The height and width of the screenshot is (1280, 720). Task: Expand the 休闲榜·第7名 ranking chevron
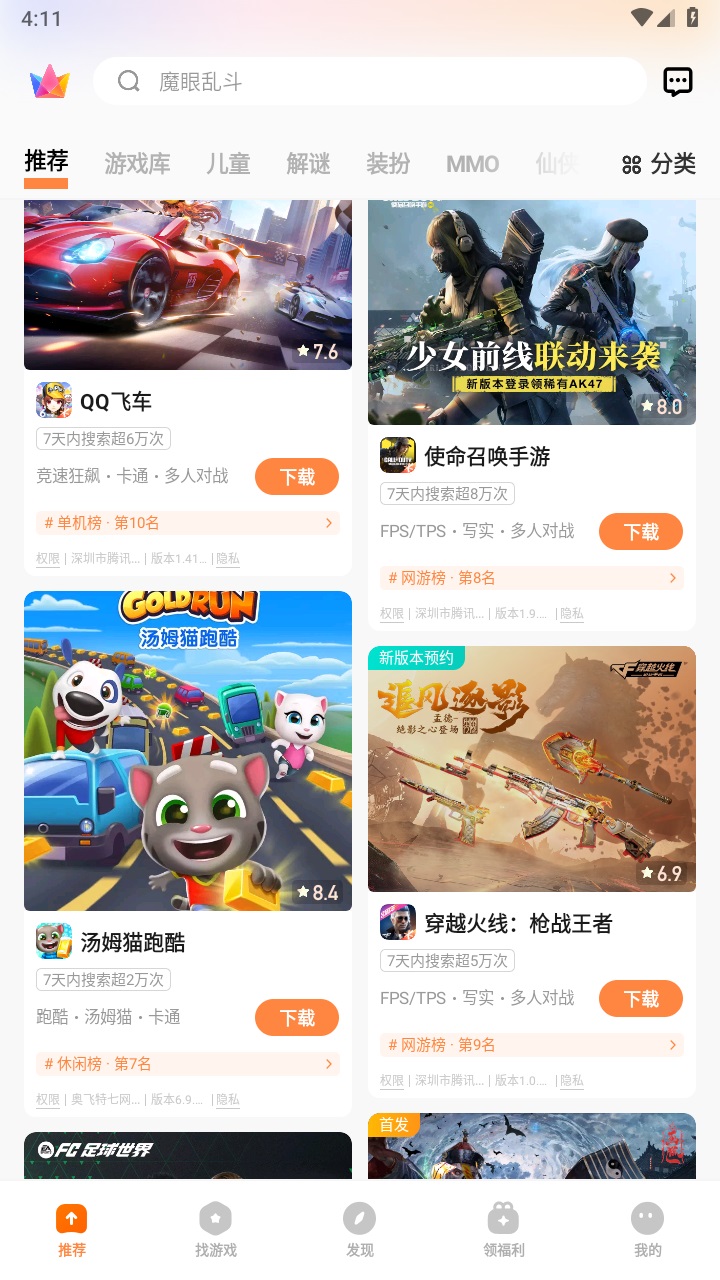tap(330, 1064)
